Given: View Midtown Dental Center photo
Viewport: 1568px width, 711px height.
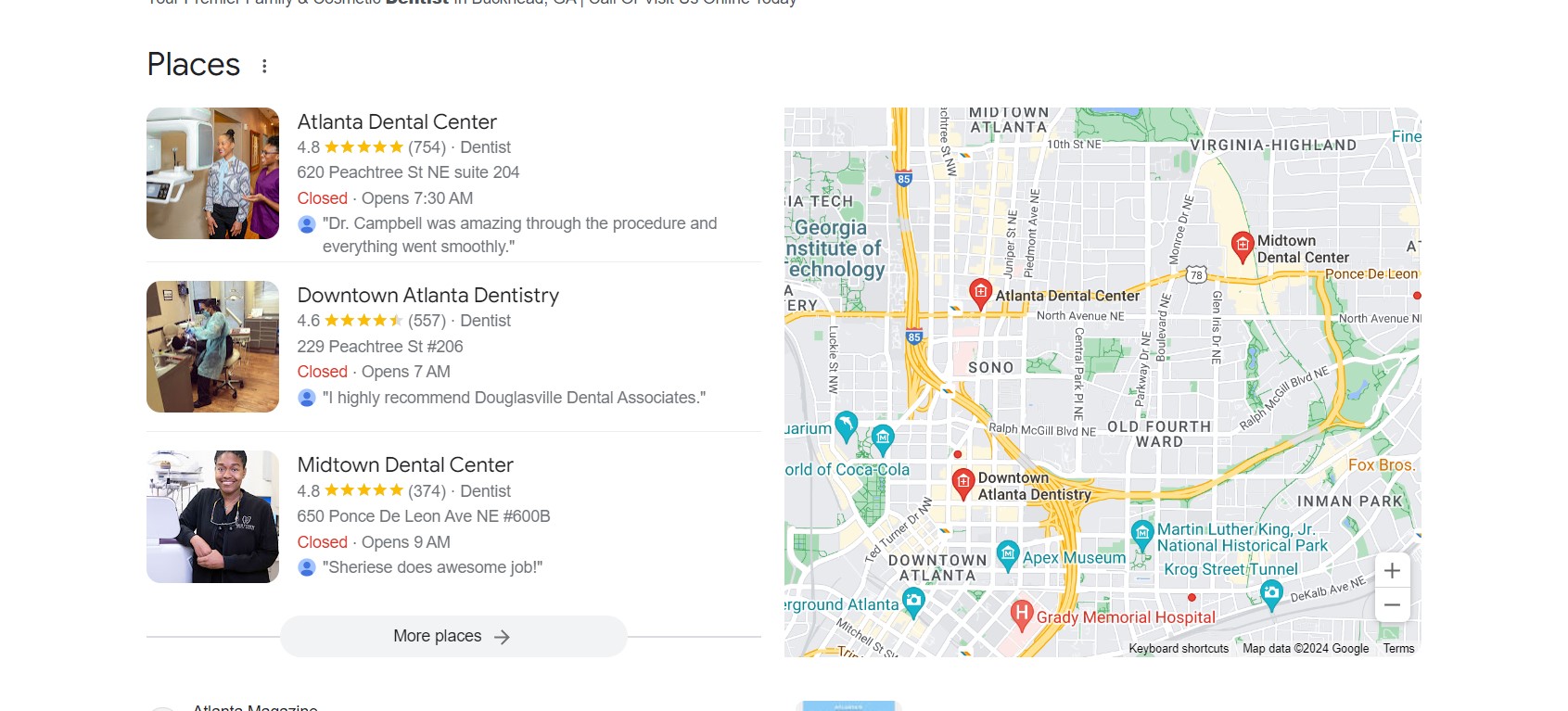Looking at the screenshot, I should [212, 516].
